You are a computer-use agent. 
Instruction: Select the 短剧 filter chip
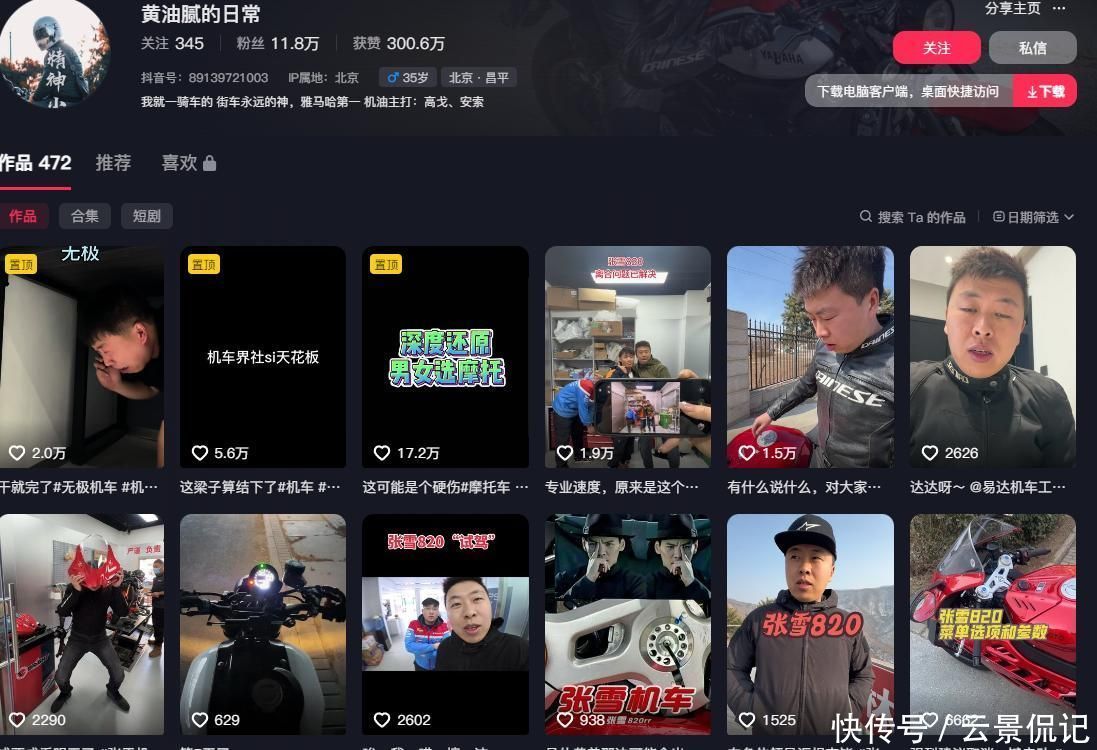[147, 216]
